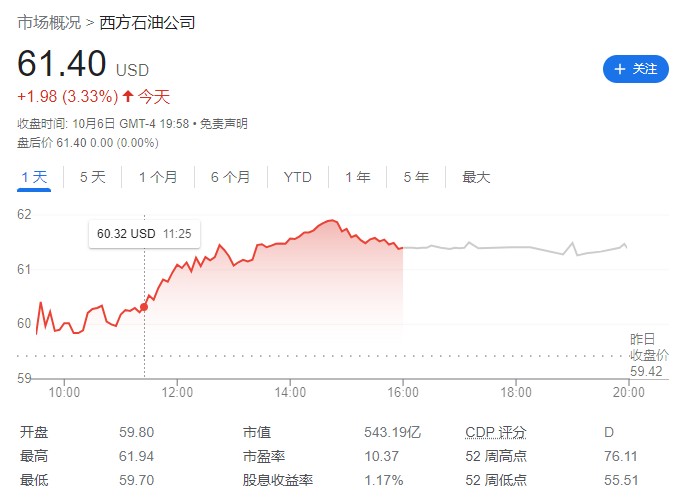Show the 6 个月 chart range
Viewport: 700px width, 503px height.
[x=230, y=177]
